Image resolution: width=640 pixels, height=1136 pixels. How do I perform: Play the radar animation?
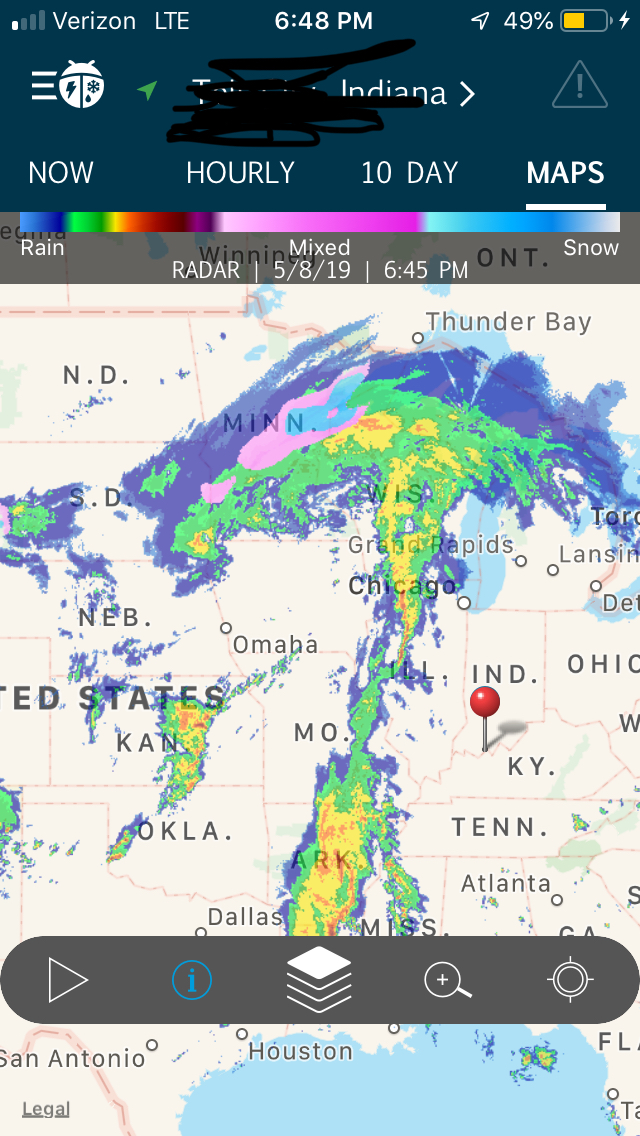click(x=68, y=981)
